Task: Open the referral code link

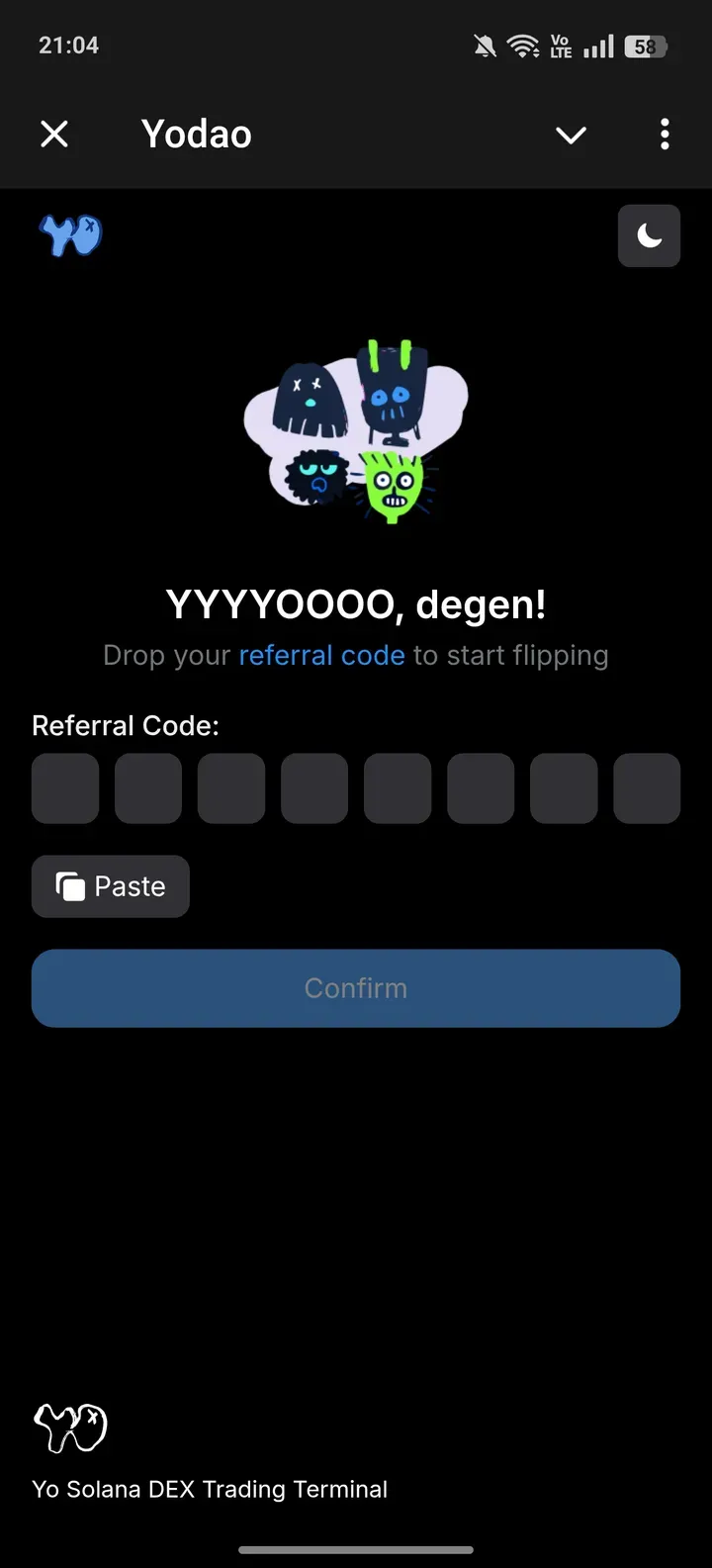Action: coord(321,654)
